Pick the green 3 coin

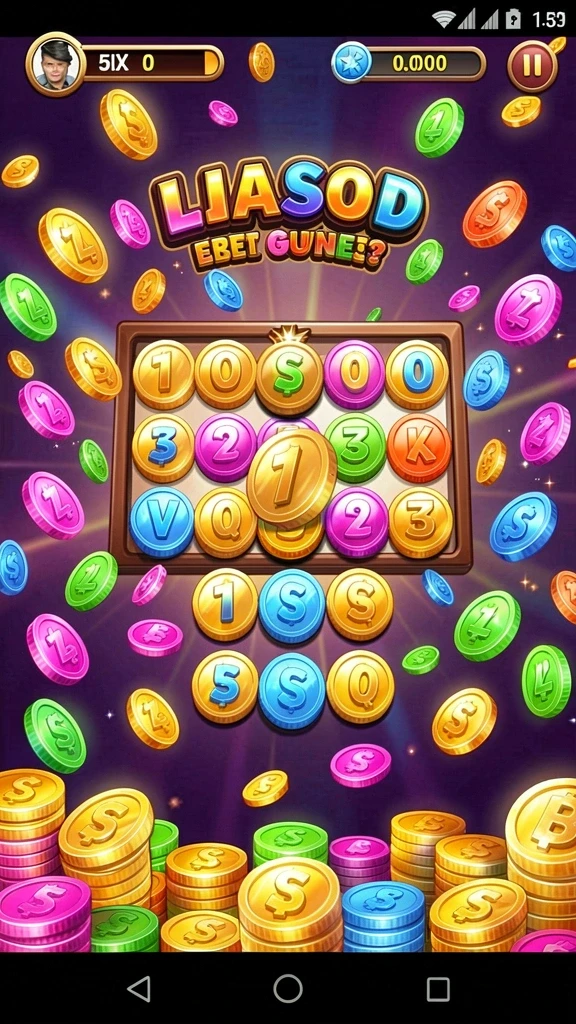click(x=355, y=447)
